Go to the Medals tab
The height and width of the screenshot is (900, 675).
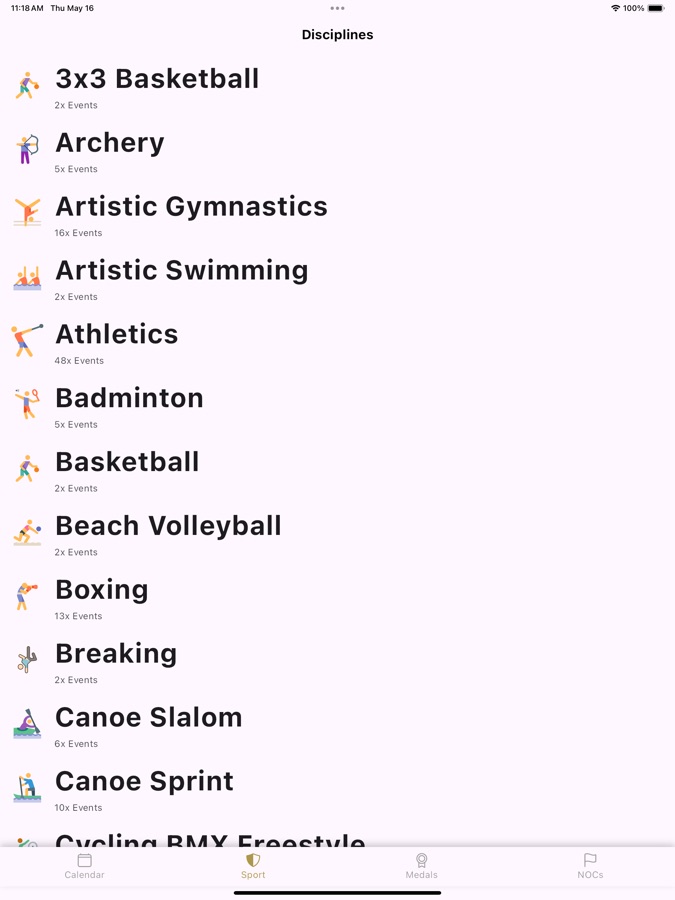pyautogui.click(x=421, y=866)
